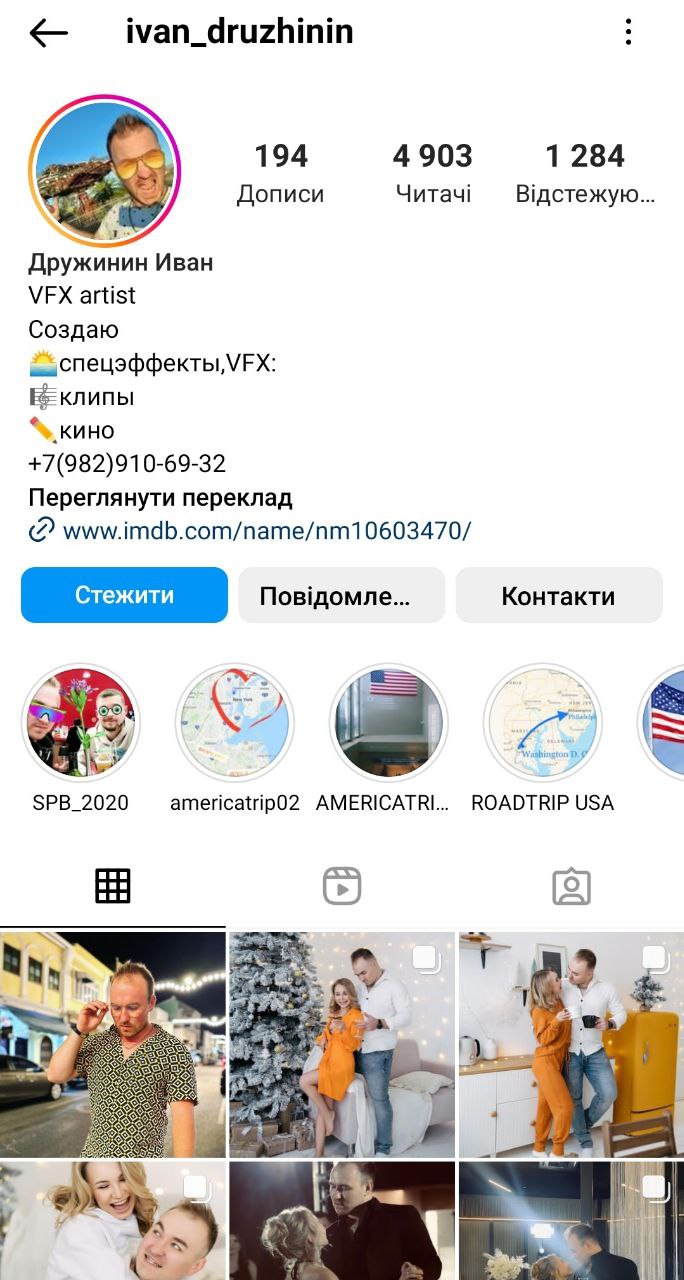Open the post of man in patterned shirt
This screenshot has width=684, height=1280.
coord(113,1044)
